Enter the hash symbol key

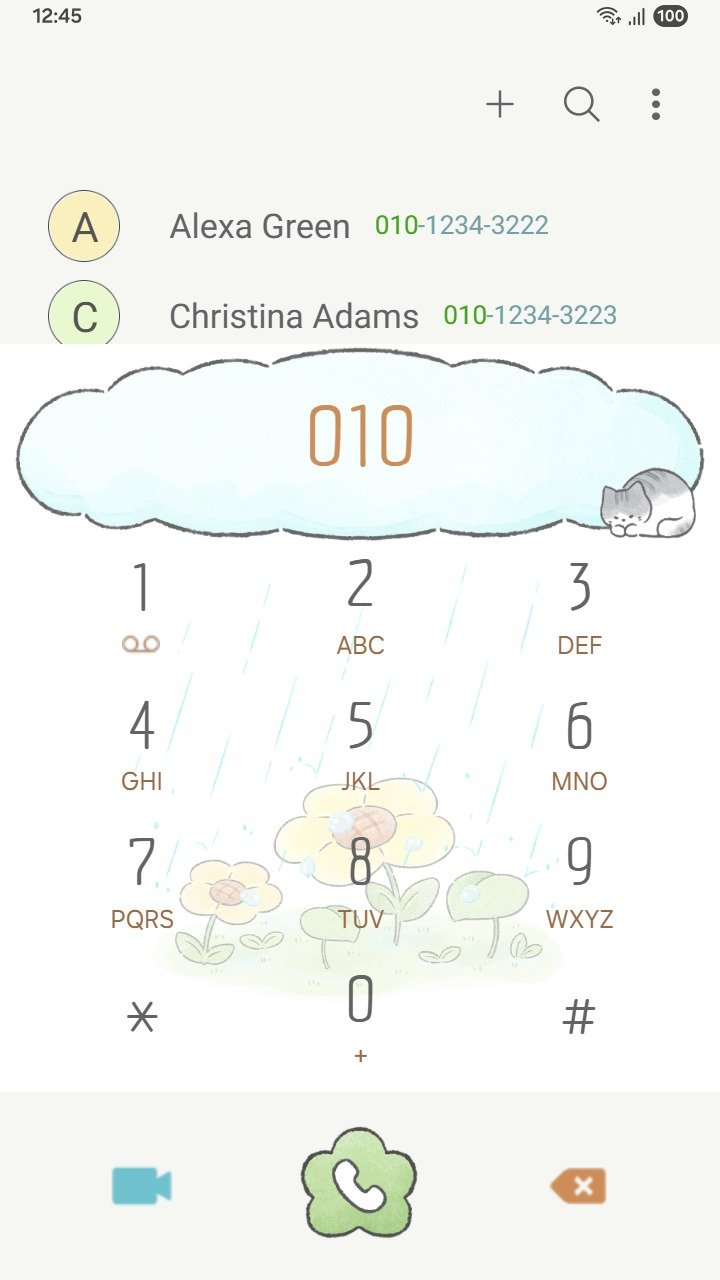579,1018
